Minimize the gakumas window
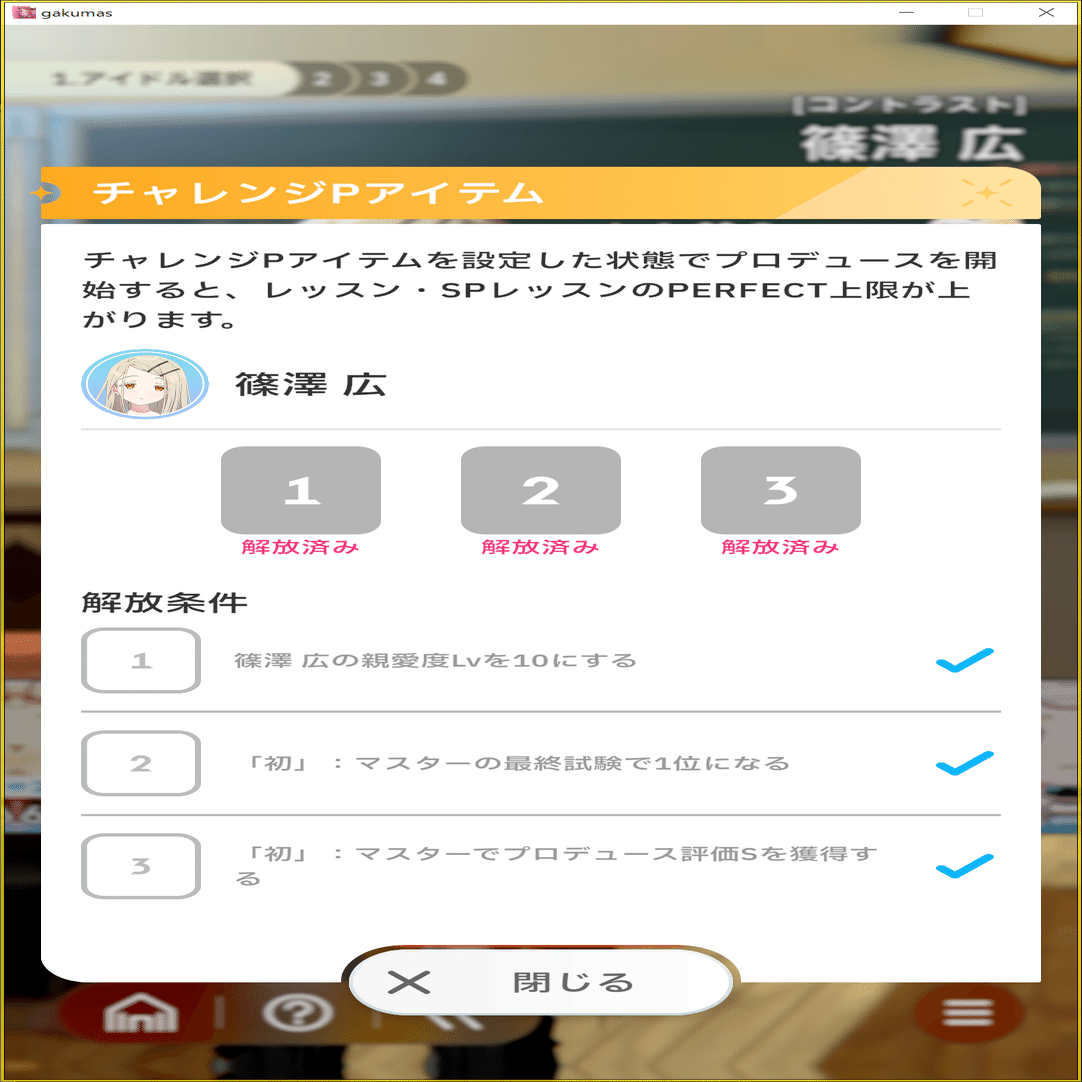This screenshot has height=1082, width=1082. [906, 12]
